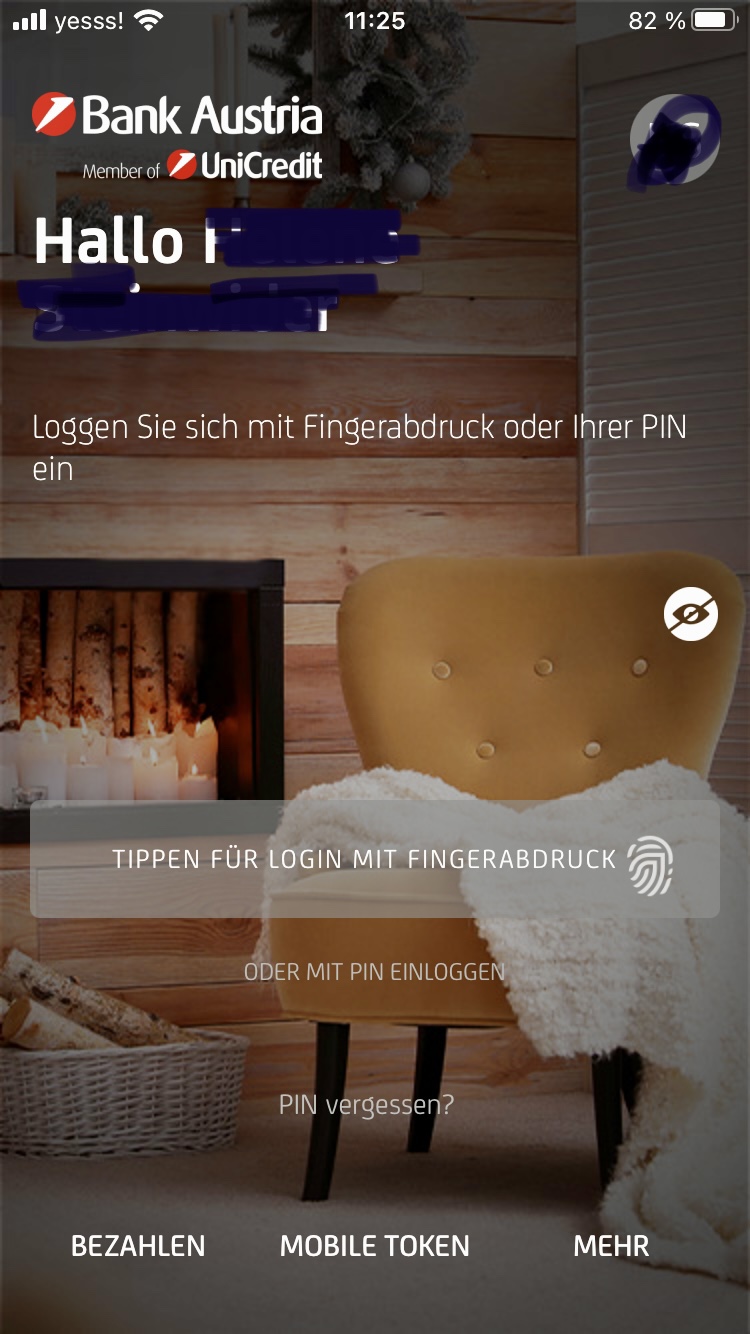This screenshot has height=1334, width=750.
Task: Open the Mobile Token option
Action: 375,1246
